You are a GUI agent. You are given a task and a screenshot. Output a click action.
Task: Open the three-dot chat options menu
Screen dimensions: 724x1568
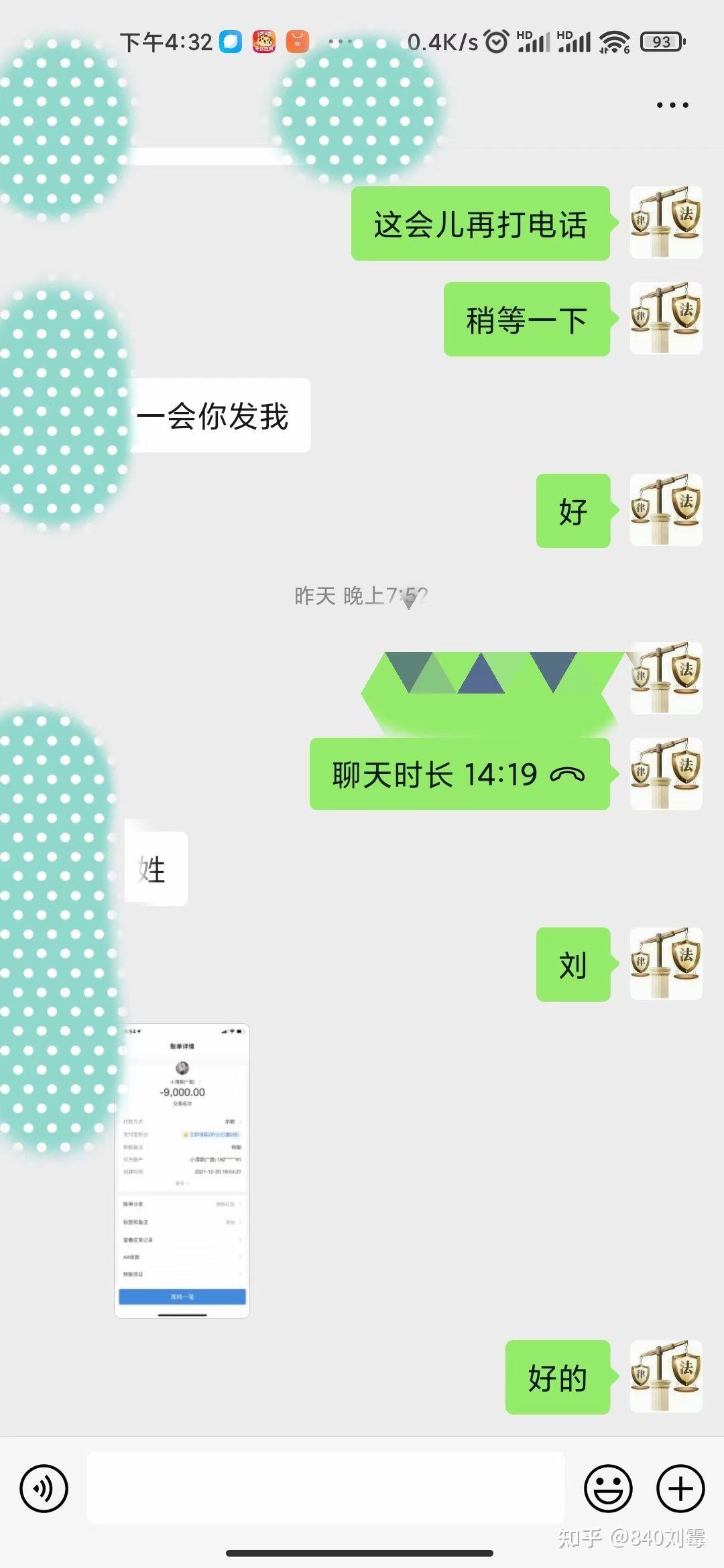point(672,105)
